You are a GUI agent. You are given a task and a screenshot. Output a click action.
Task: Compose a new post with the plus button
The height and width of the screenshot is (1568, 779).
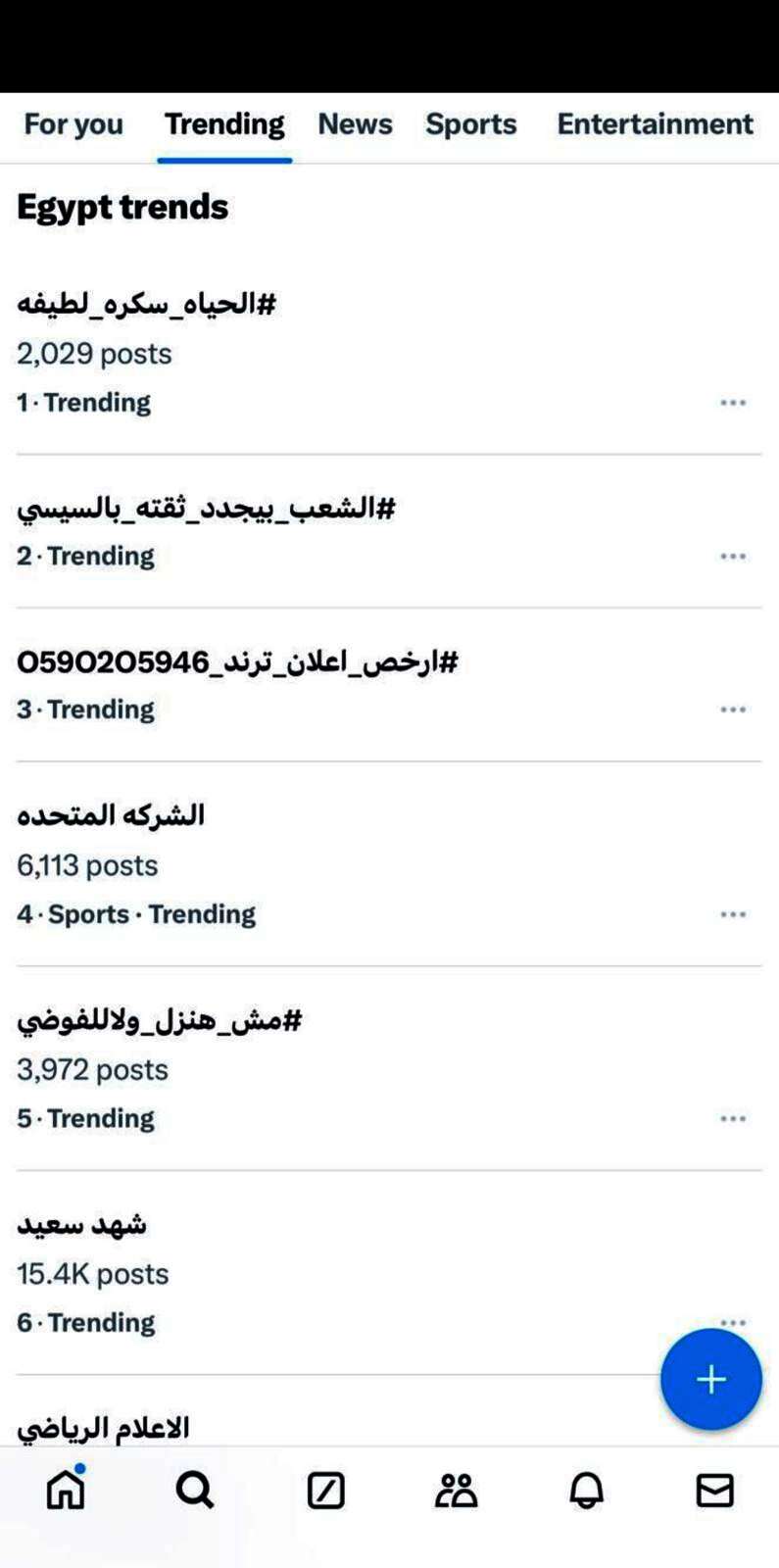(710, 1379)
